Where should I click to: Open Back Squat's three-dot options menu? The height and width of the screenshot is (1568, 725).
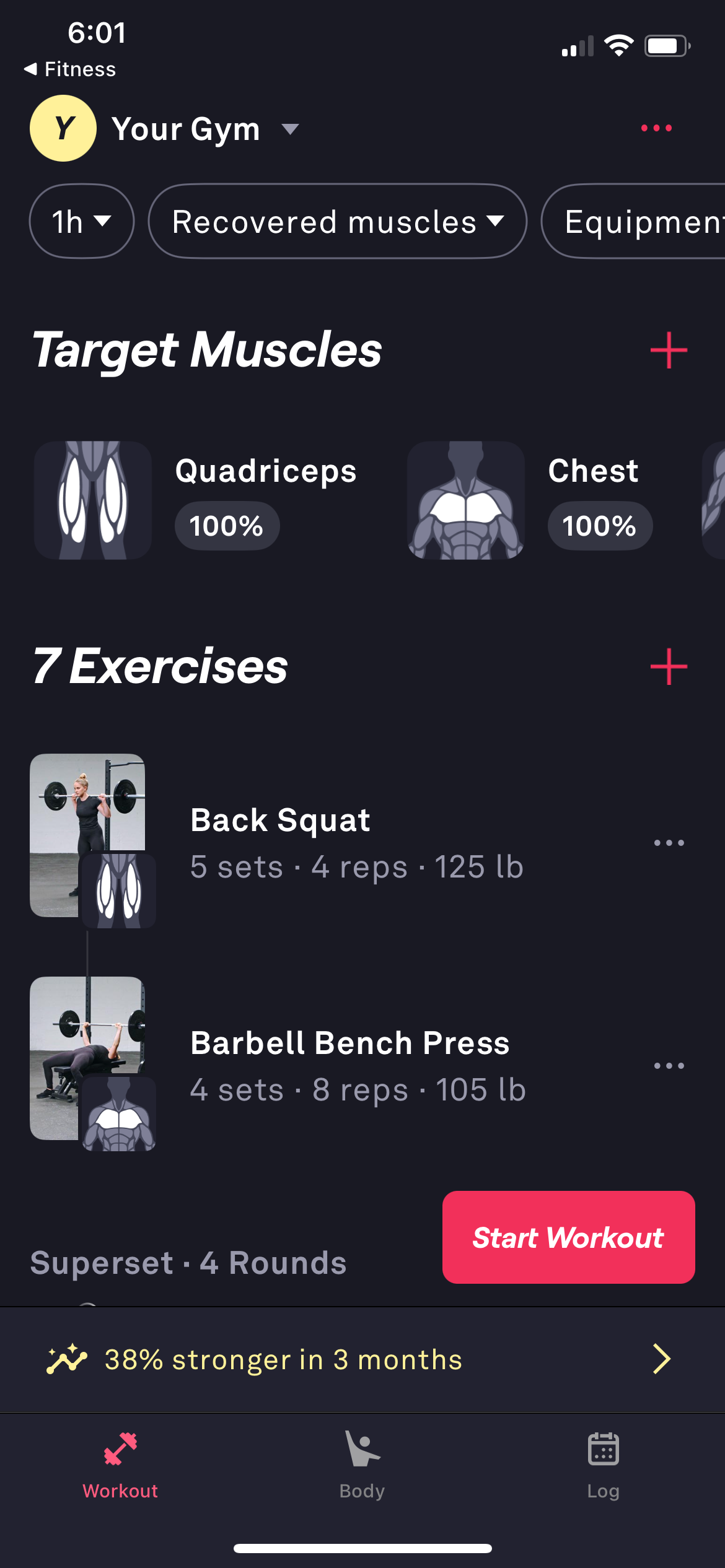coord(670,842)
